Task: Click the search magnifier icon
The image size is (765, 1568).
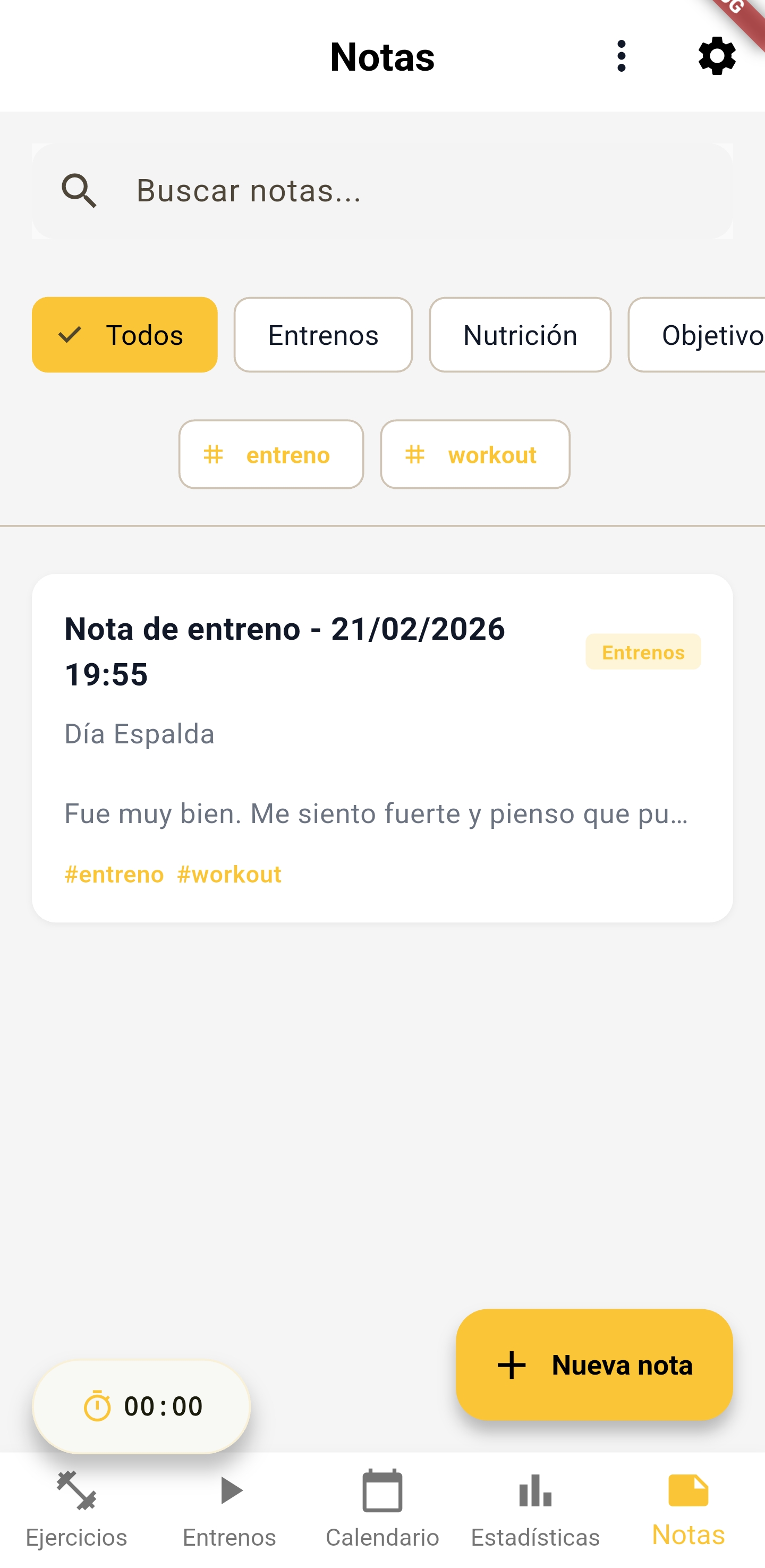Action: point(79,190)
